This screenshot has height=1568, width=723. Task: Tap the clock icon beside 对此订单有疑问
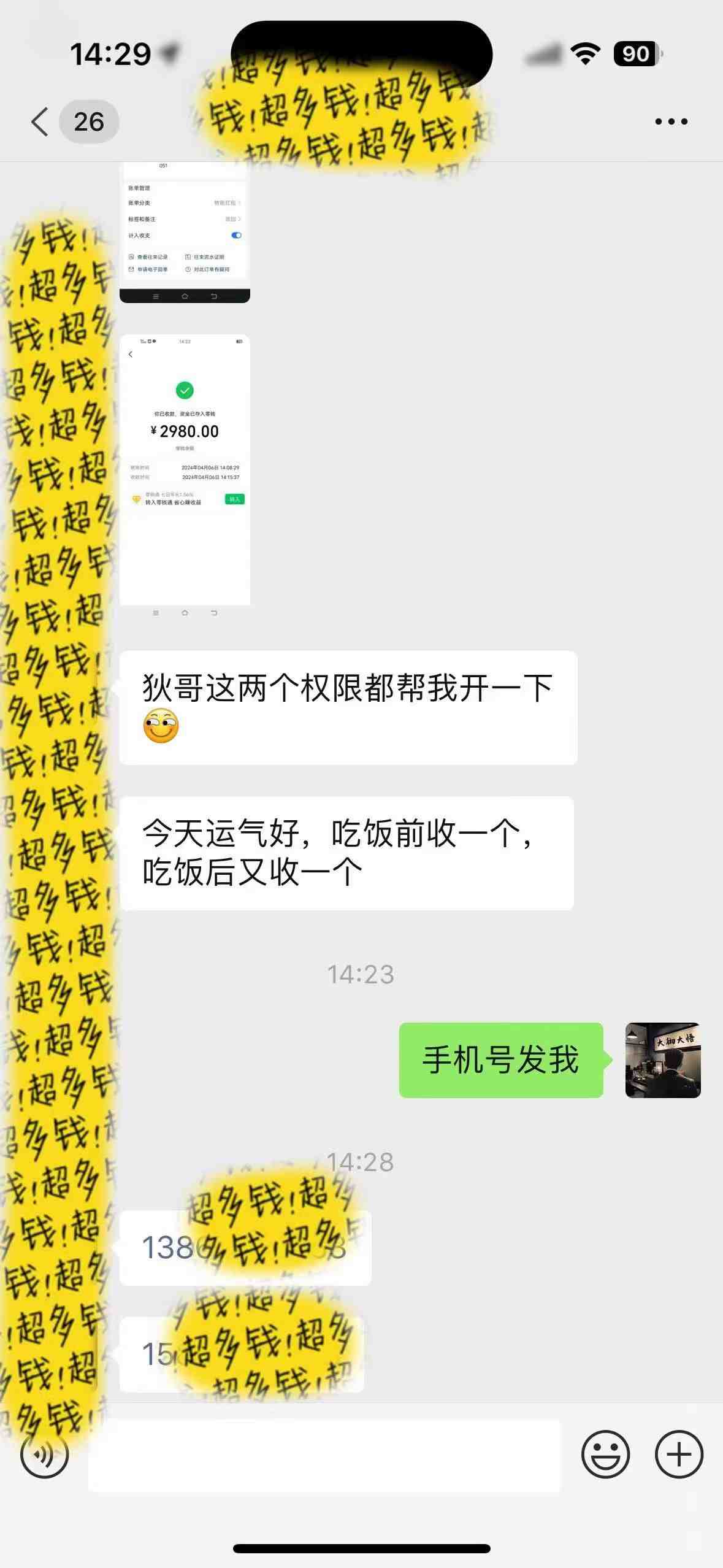click(189, 269)
